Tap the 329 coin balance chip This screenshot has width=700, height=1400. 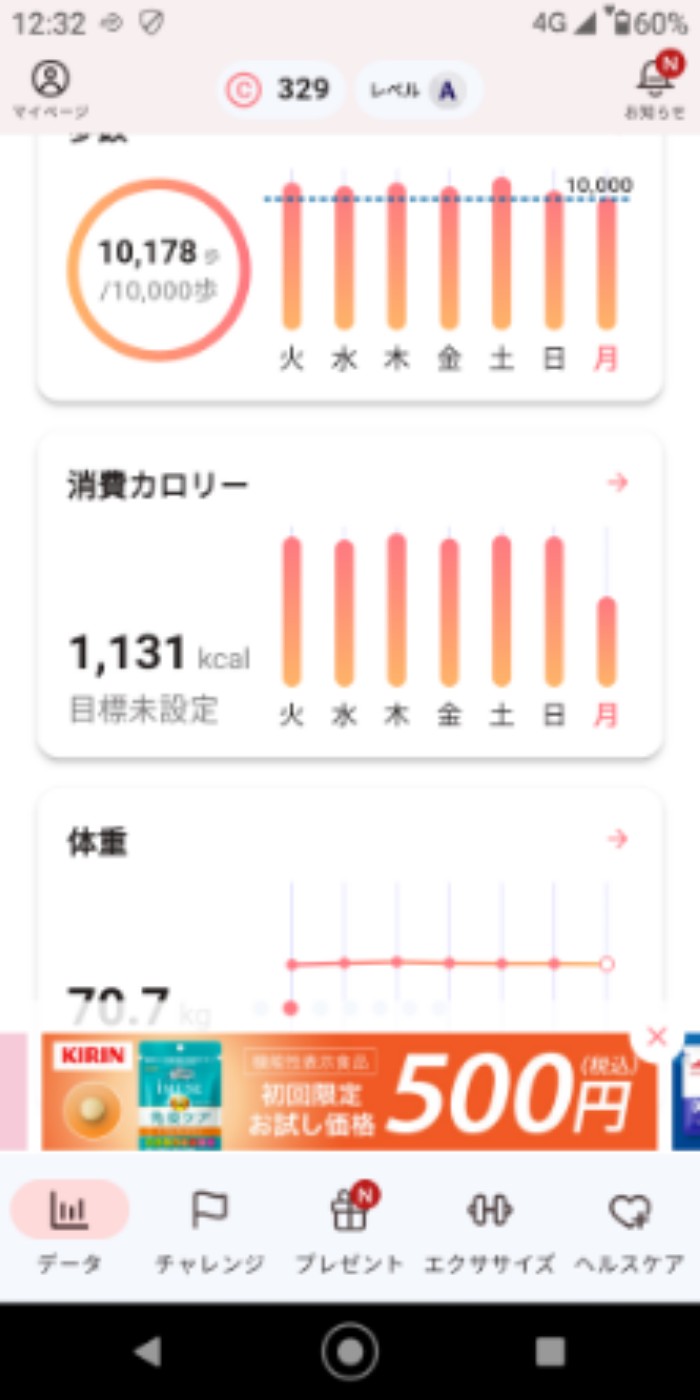pyautogui.click(x=281, y=90)
